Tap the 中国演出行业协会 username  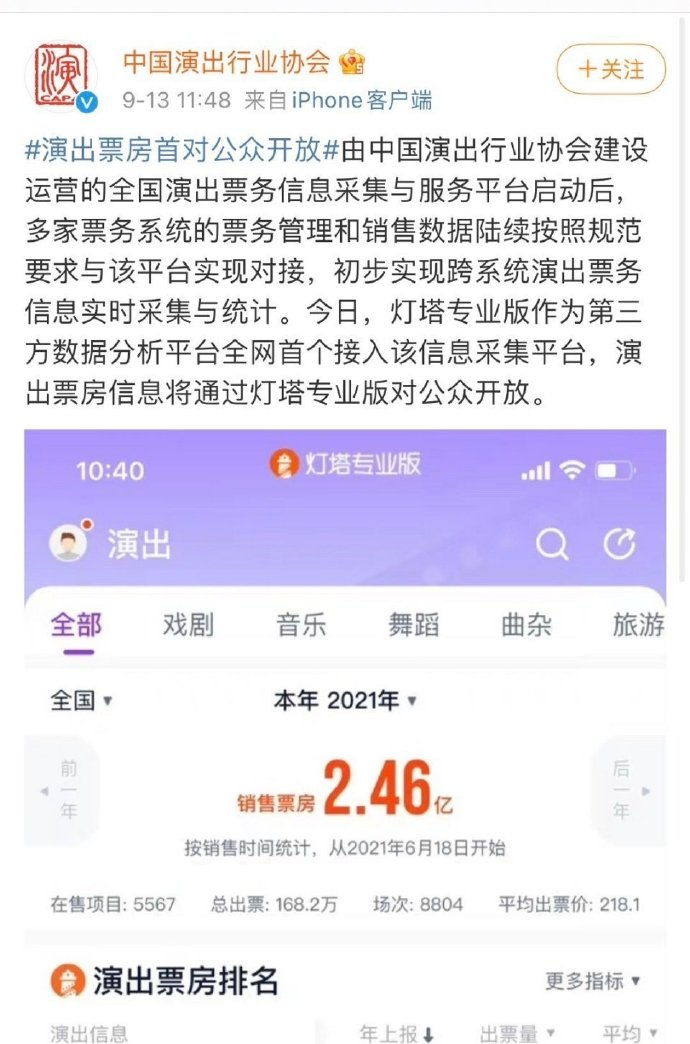coord(226,62)
